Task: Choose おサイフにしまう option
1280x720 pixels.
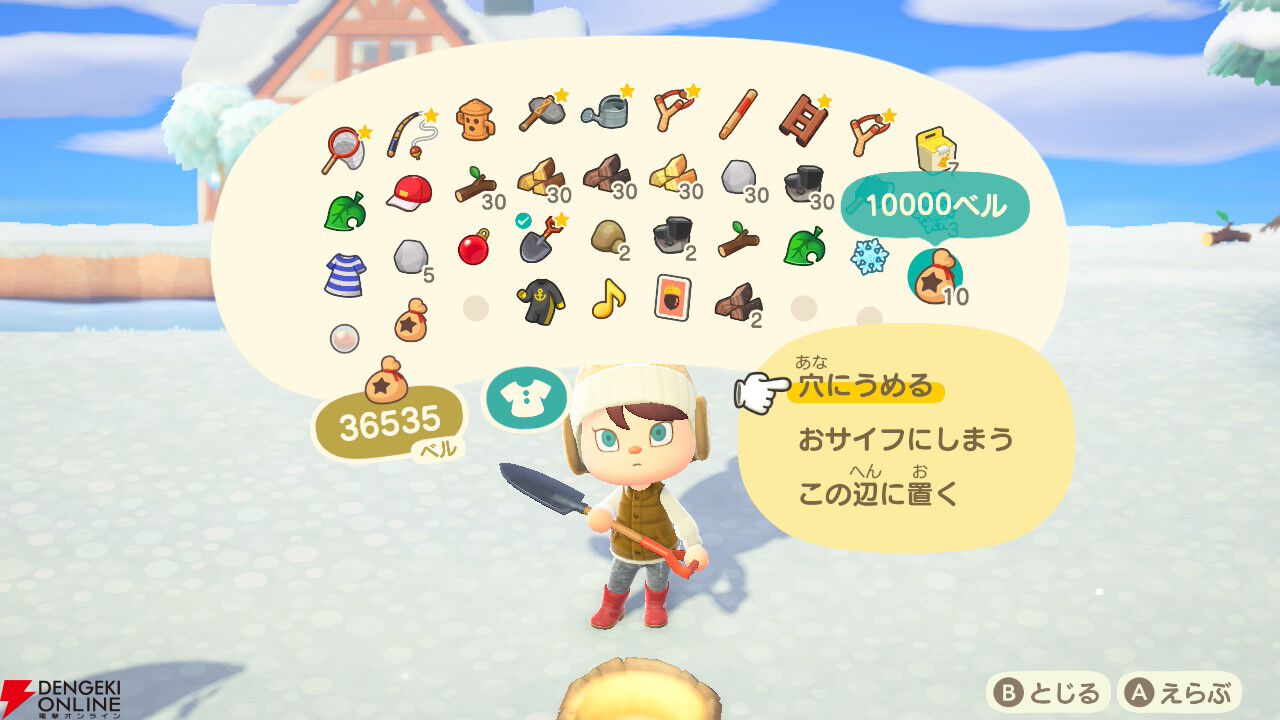Action: tap(906, 439)
